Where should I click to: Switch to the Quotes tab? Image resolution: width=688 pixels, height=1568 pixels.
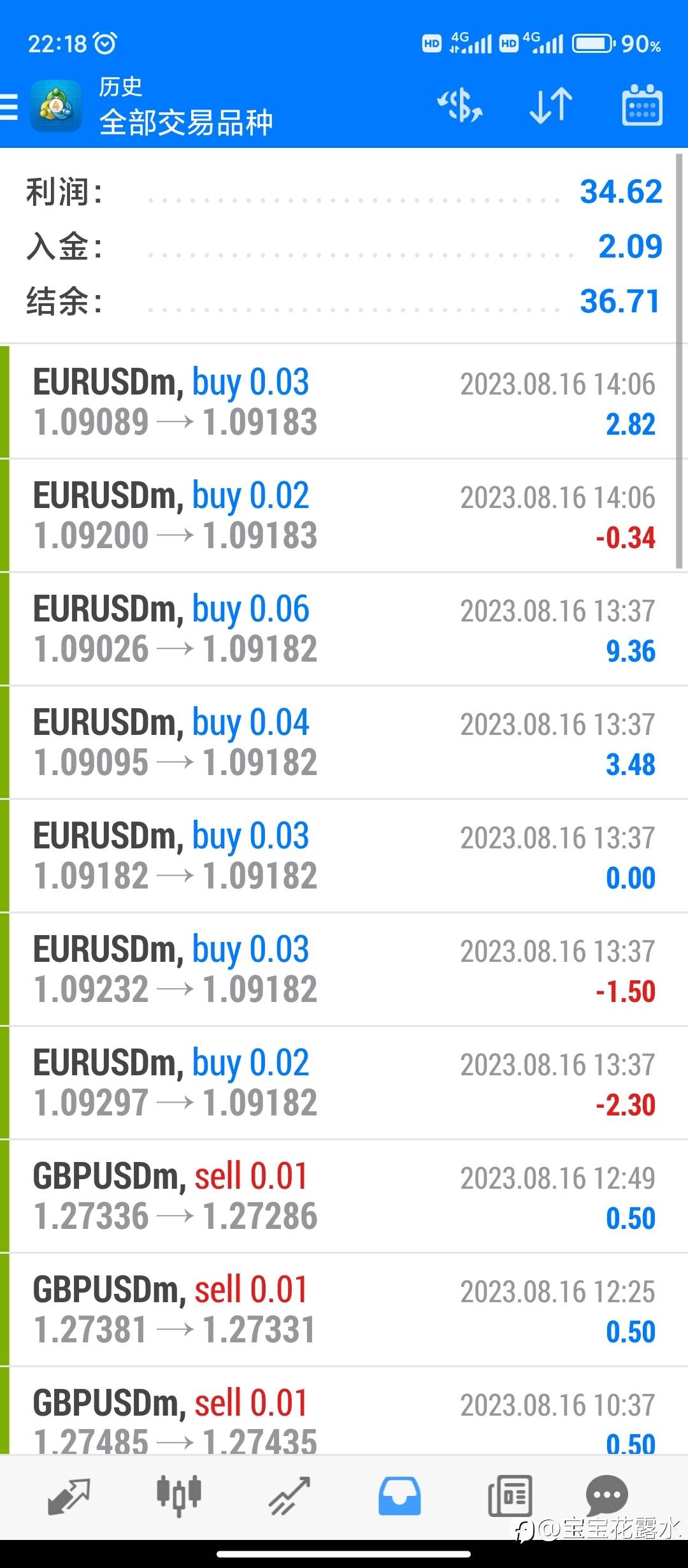click(x=69, y=1495)
